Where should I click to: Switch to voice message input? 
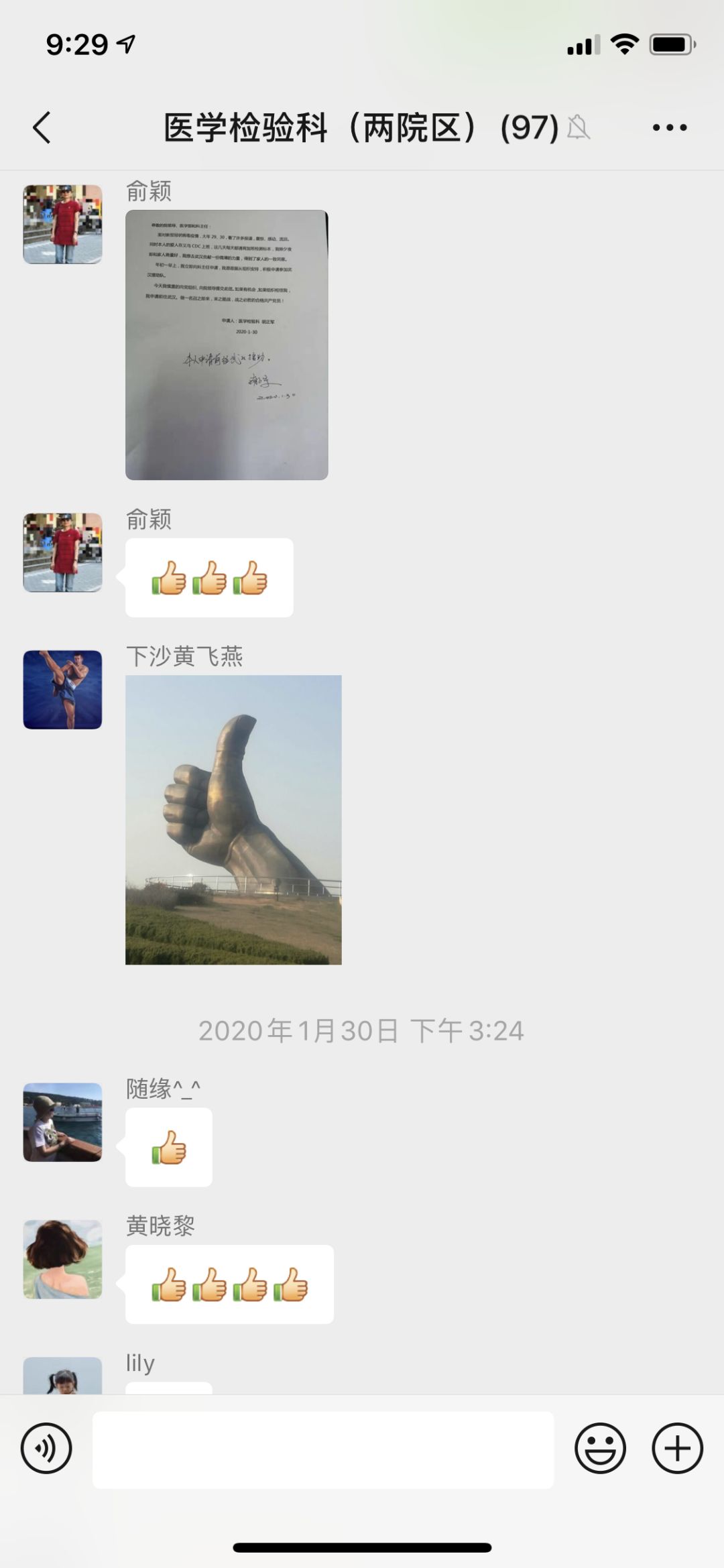[x=46, y=1448]
